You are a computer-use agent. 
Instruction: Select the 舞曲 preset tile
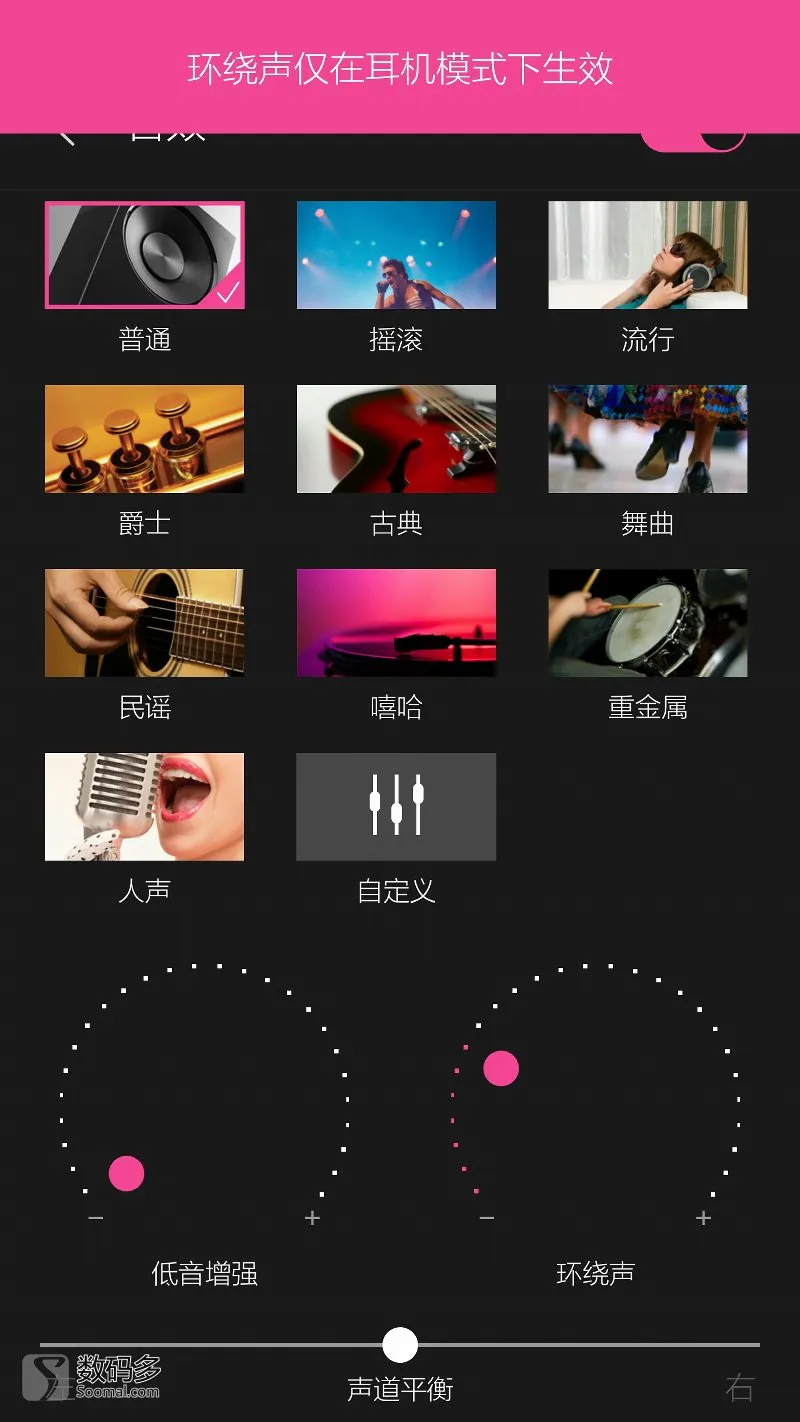click(647, 438)
